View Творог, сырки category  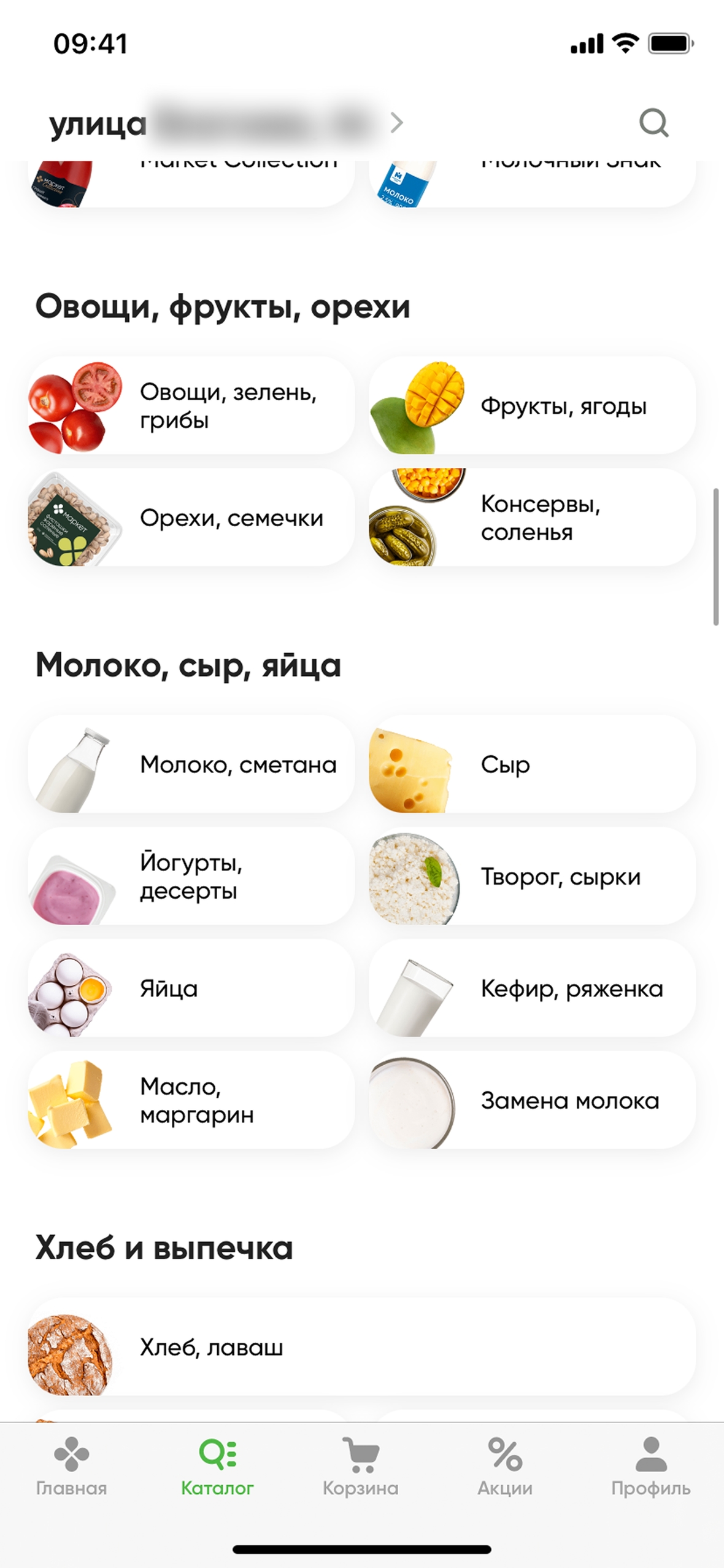coord(531,876)
